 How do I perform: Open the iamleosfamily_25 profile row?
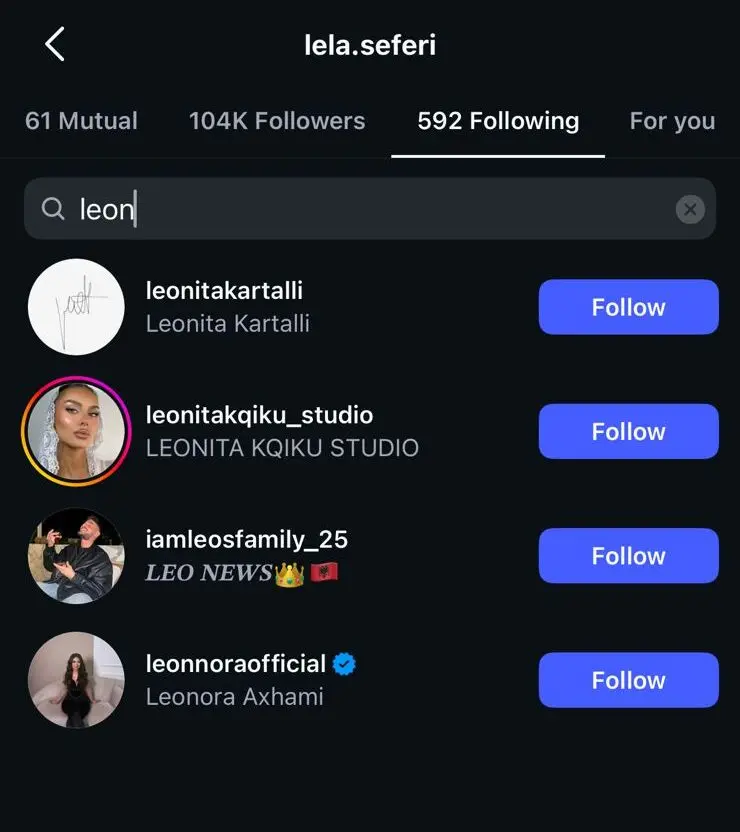click(x=247, y=555)
